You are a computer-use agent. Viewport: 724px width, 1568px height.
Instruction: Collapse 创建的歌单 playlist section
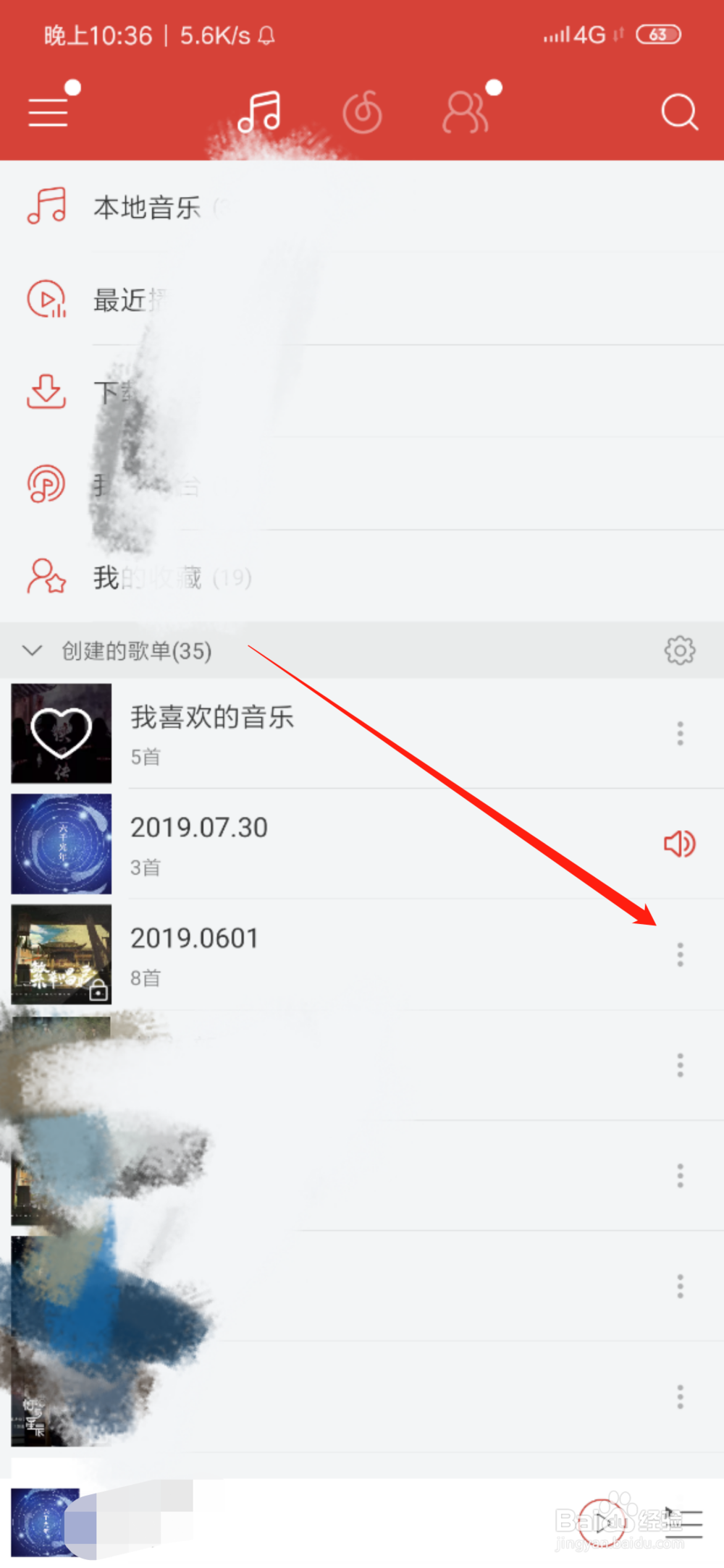click(x=32, y=650)
